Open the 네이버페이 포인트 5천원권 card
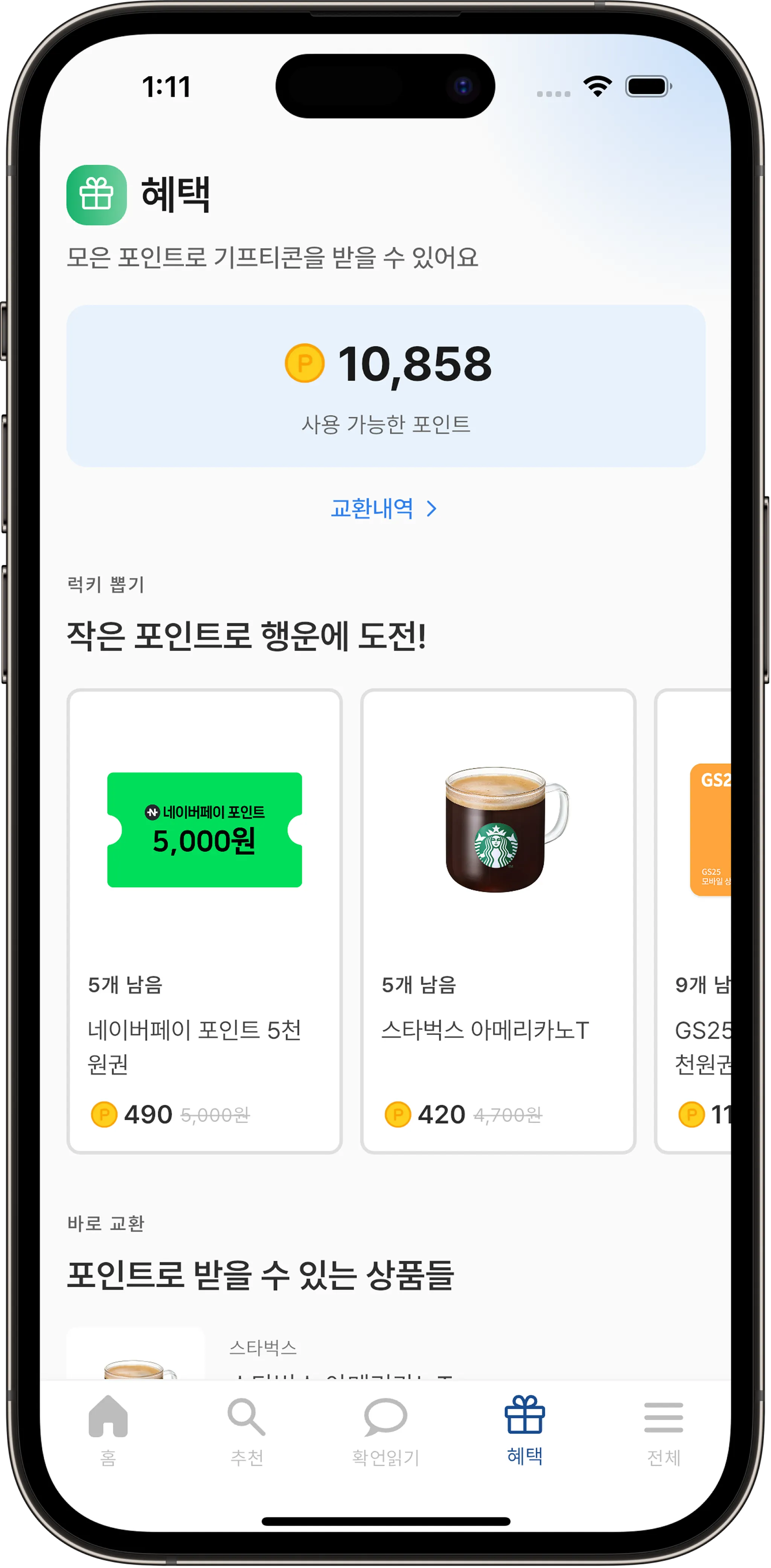This screenshot has width=771, height=1568. pyautogui.click(x=204, y=920)
